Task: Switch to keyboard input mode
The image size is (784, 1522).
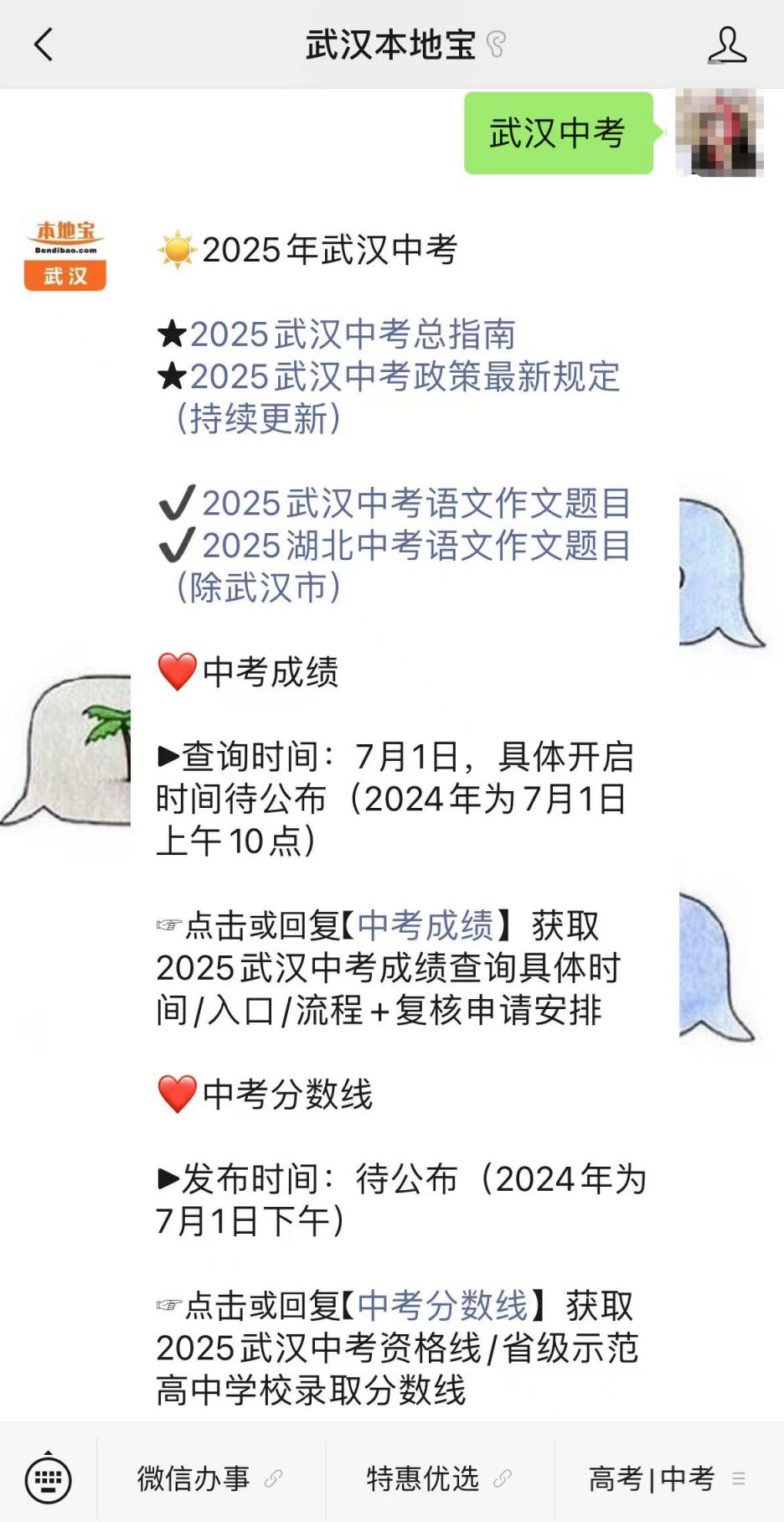Action: click(x=49, y=1478)
